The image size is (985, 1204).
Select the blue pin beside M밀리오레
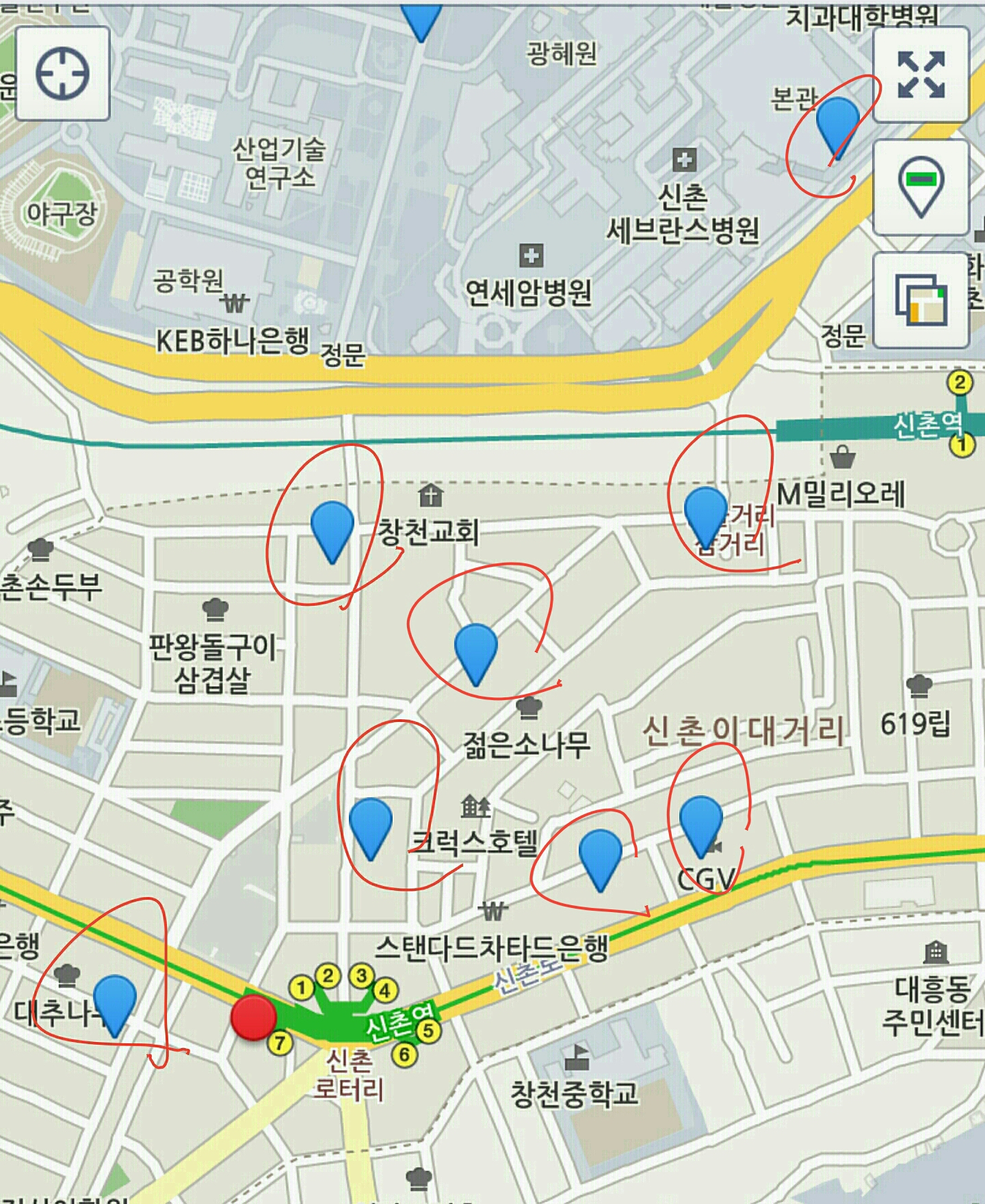(x=705, y=513)
